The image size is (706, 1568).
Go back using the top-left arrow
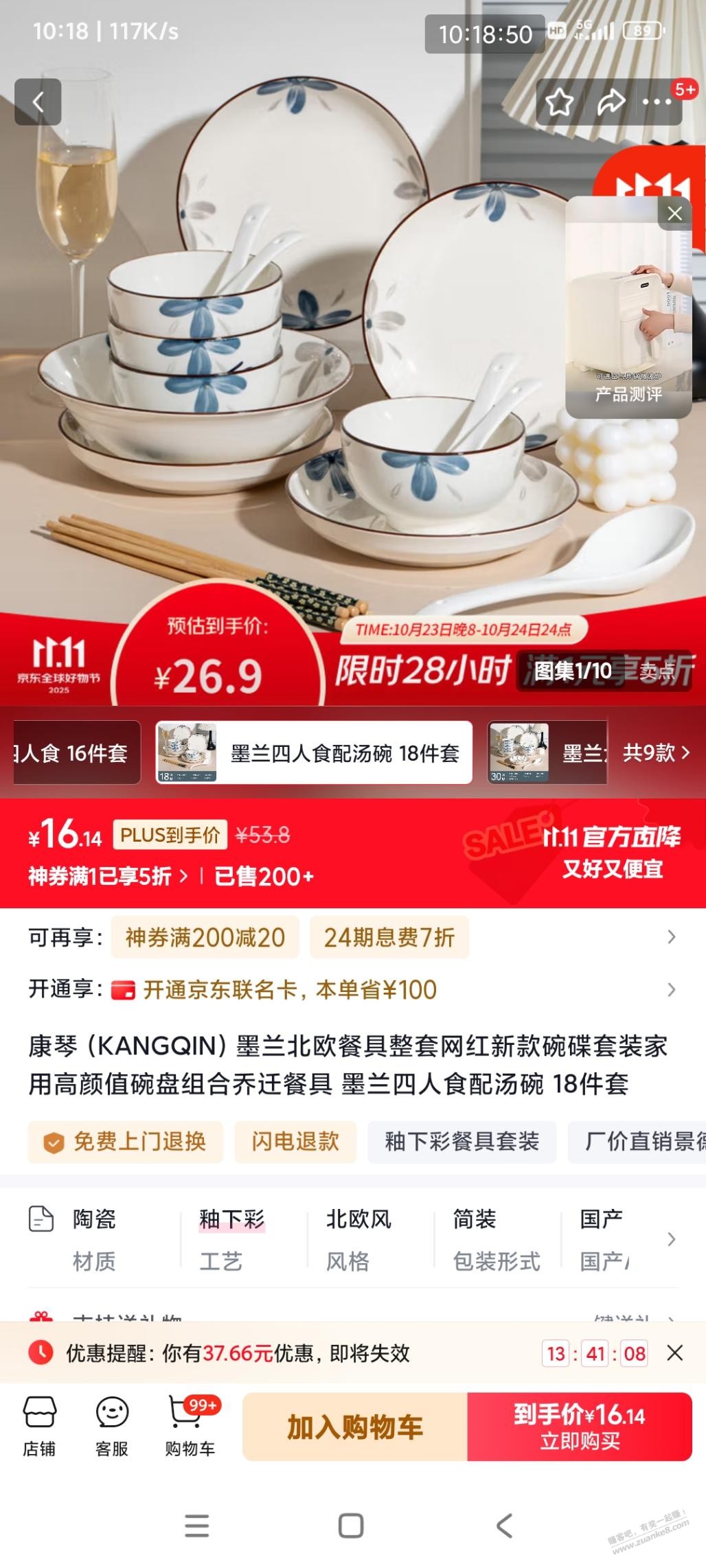pyautogui.click(x=38, y=102)
